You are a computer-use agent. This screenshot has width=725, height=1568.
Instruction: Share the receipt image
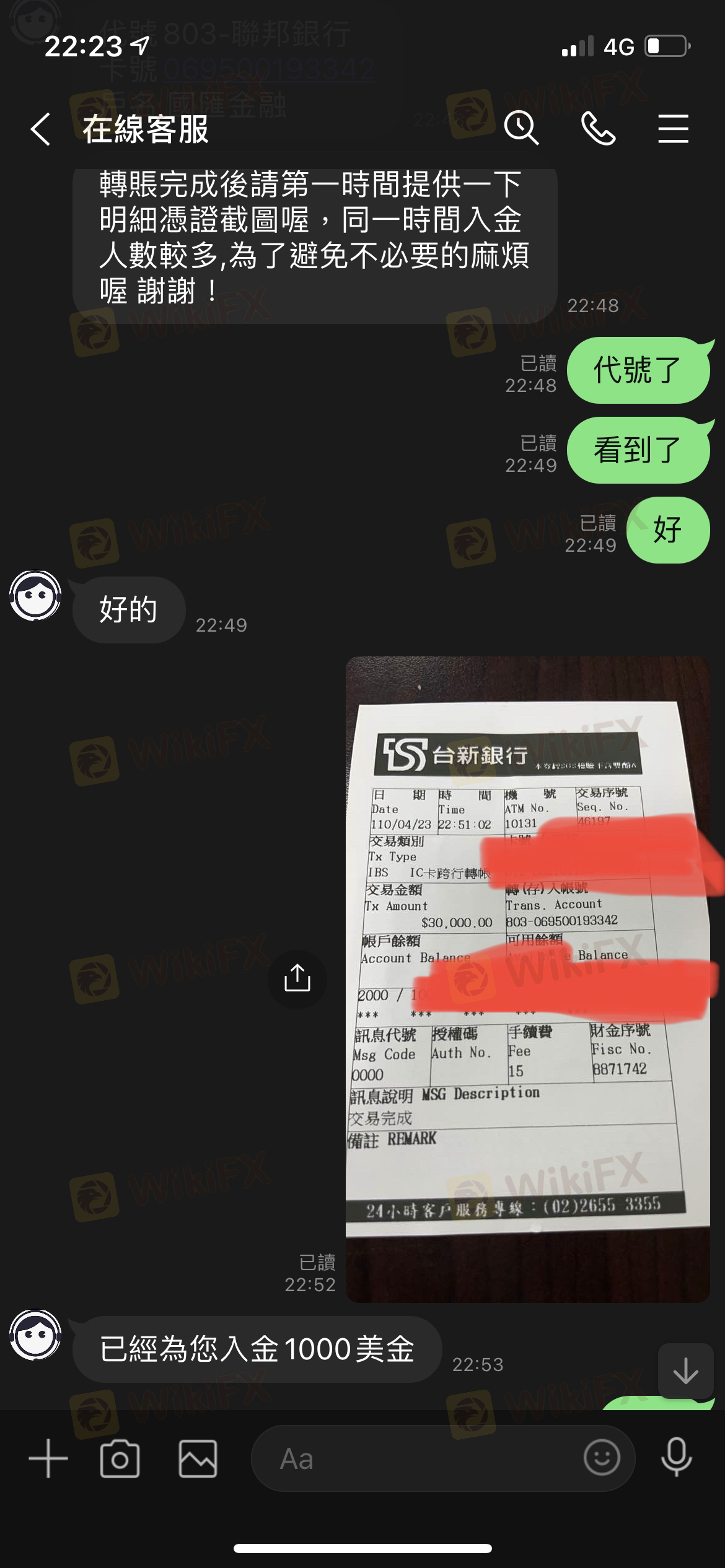297,979
